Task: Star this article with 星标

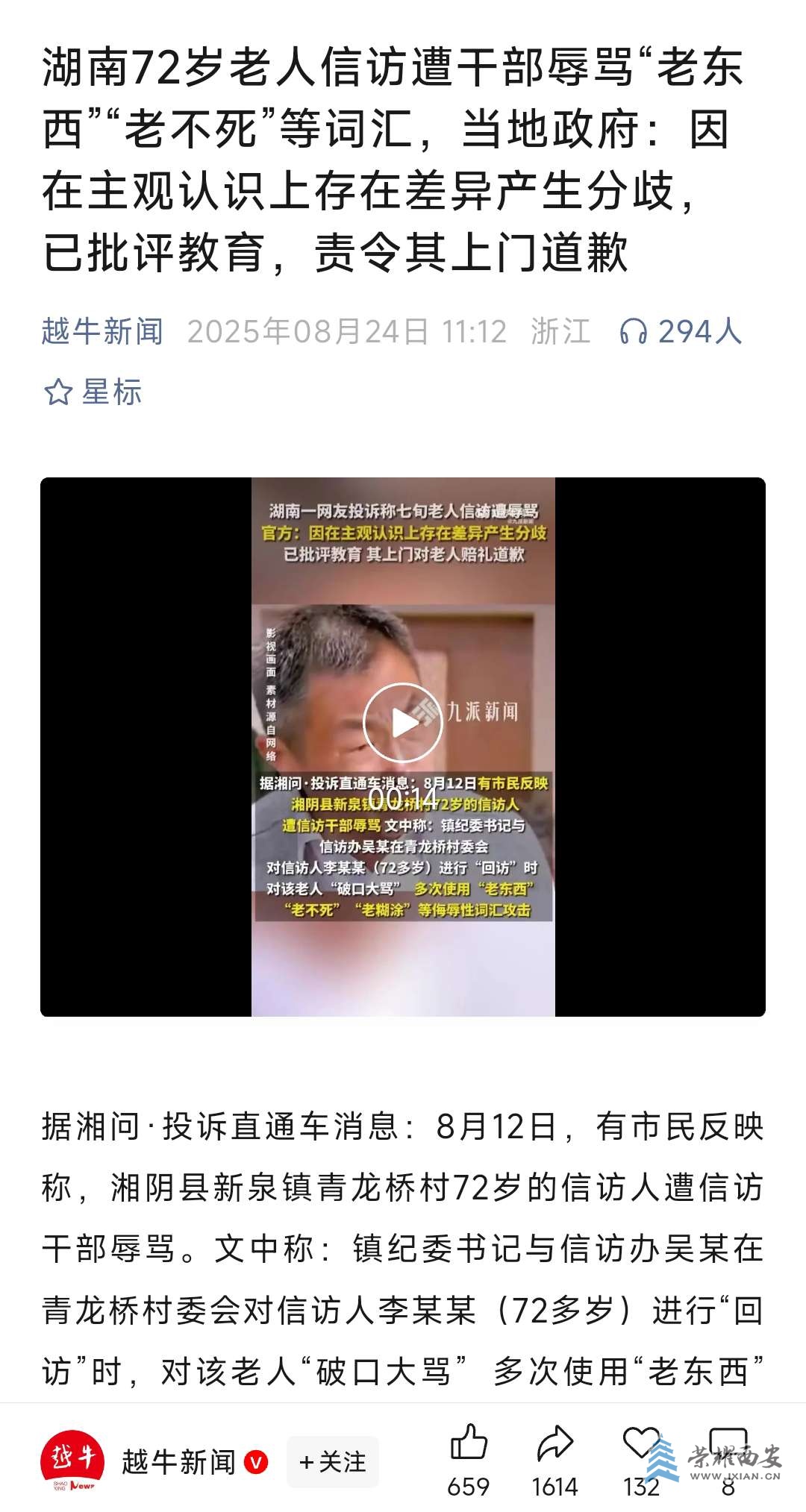Action: 93,392
